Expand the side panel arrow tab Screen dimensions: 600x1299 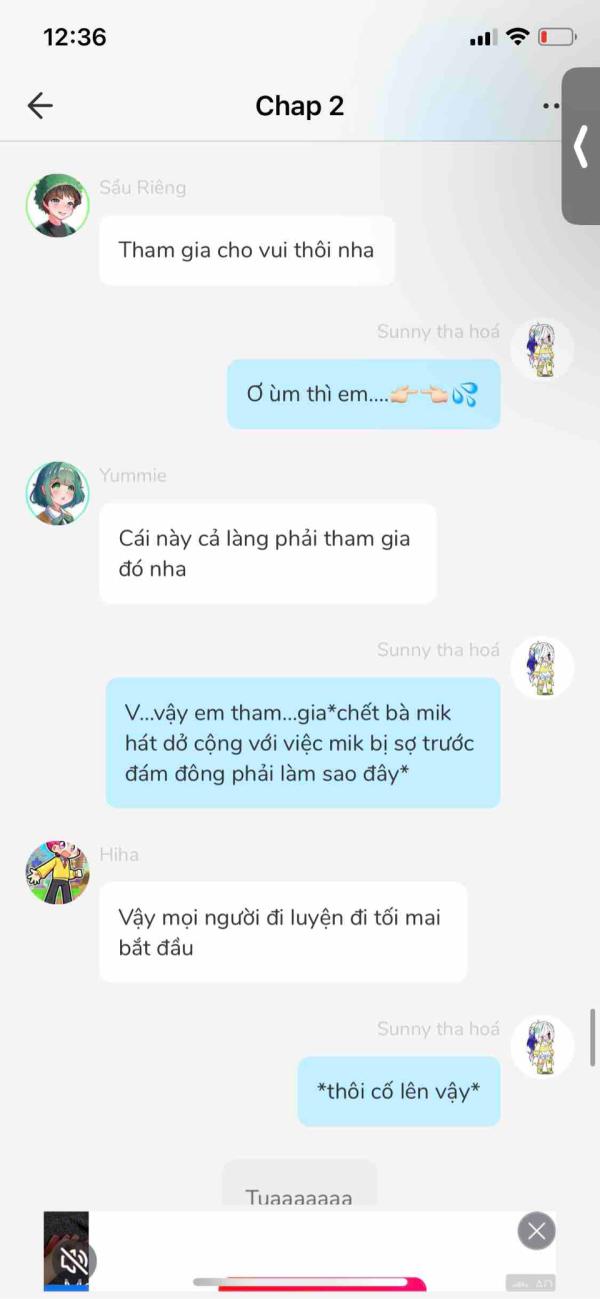point(581,146)
